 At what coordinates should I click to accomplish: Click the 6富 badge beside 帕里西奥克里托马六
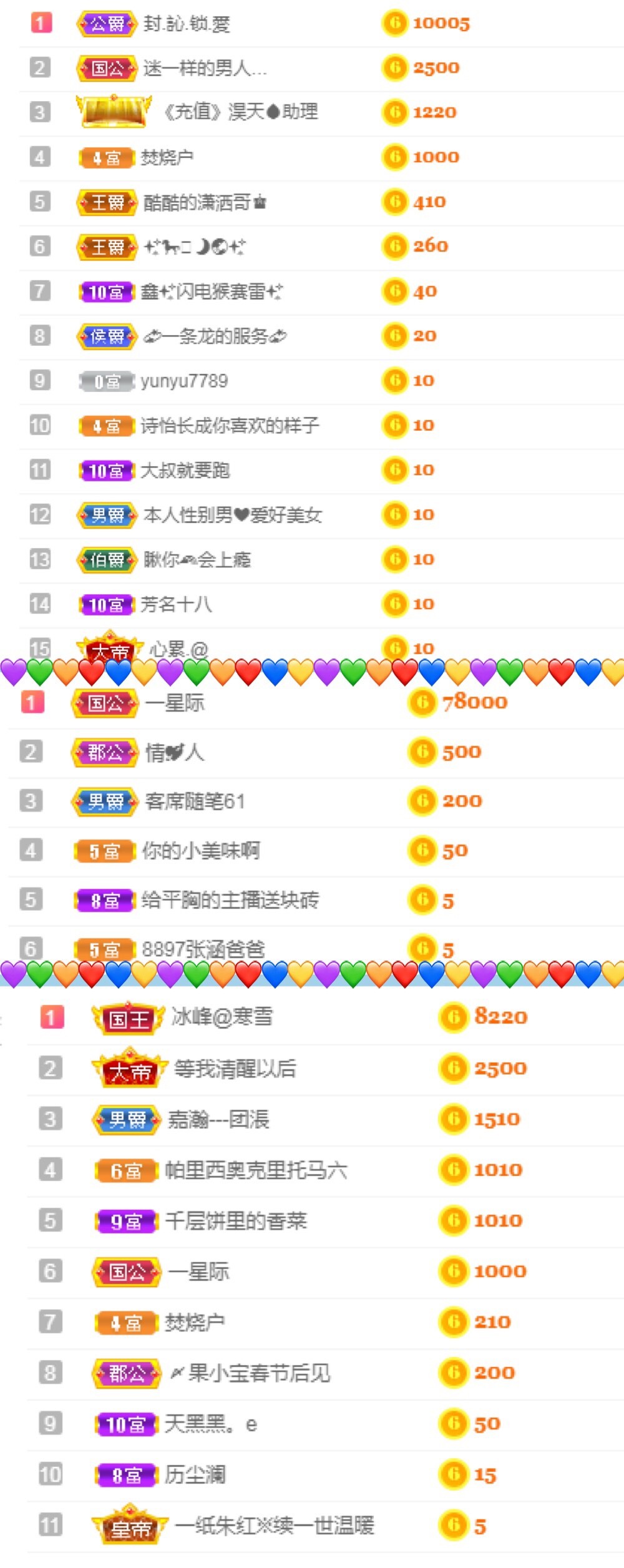click(125, 1169)
